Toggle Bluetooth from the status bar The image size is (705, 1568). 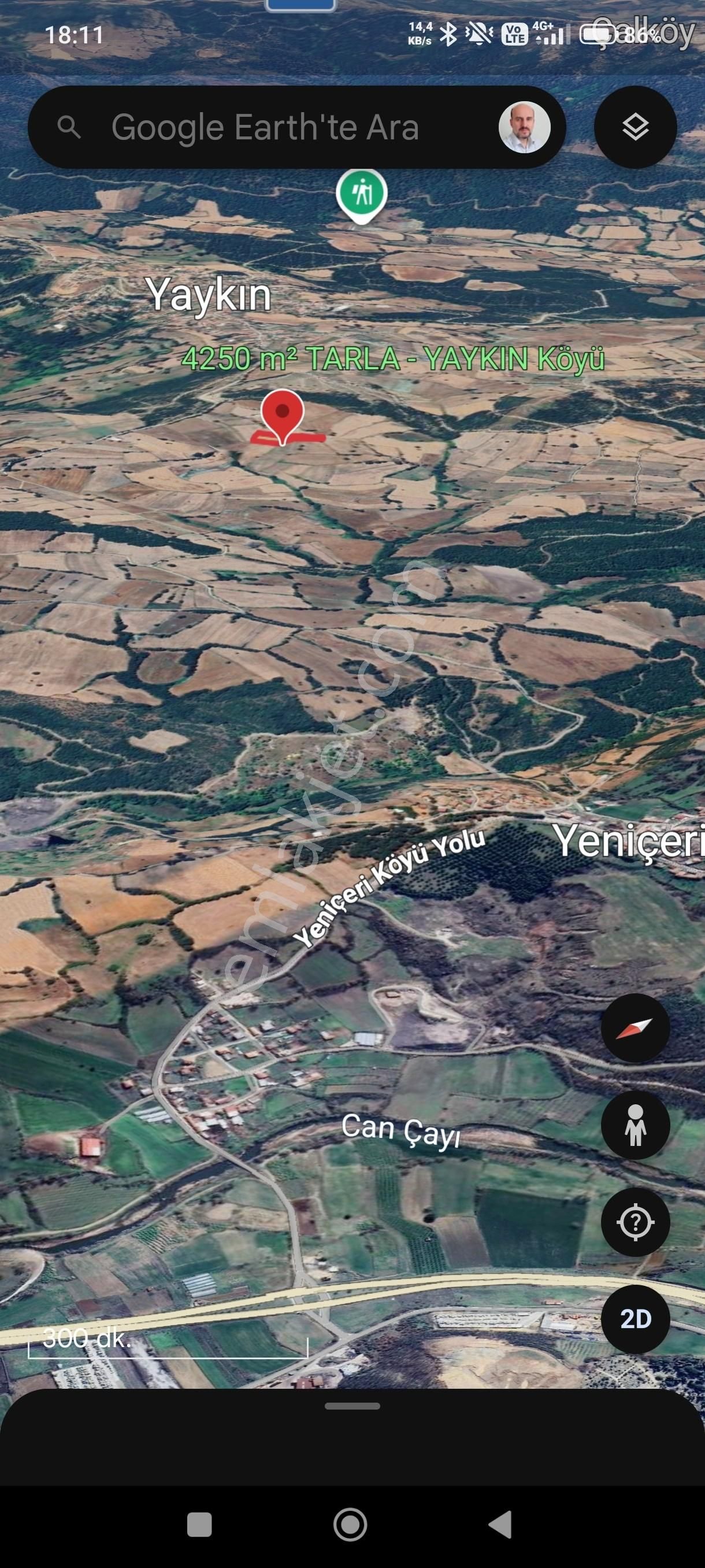point(448,35)
